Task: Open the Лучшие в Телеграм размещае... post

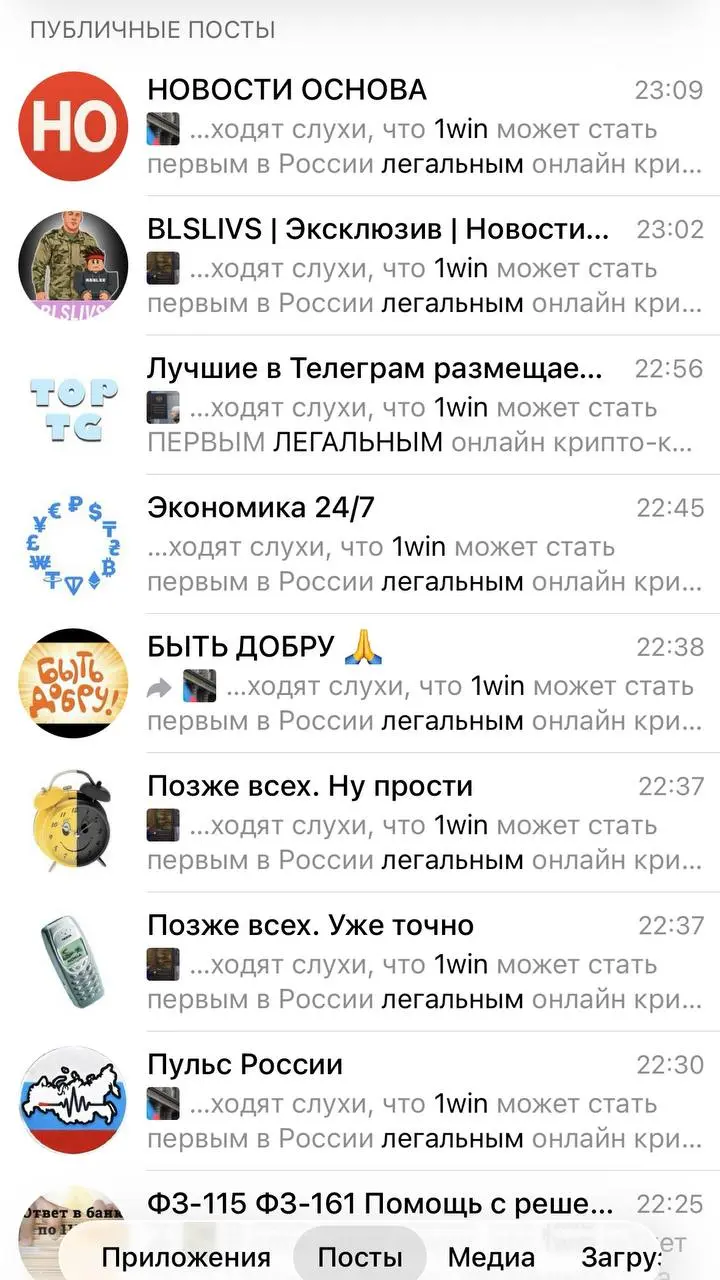Action: tap(400, 400)
